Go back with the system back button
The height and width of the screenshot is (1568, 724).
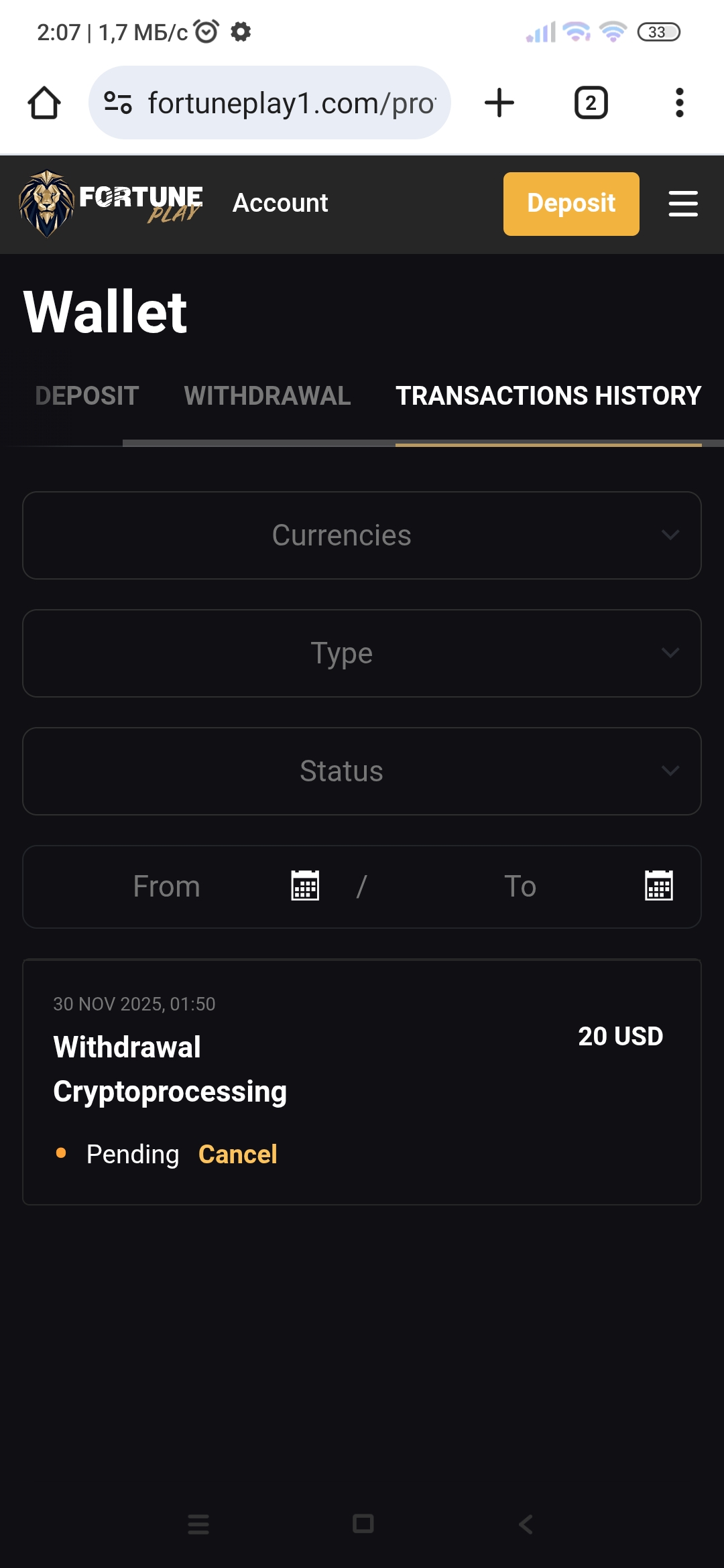point(526,1524)
